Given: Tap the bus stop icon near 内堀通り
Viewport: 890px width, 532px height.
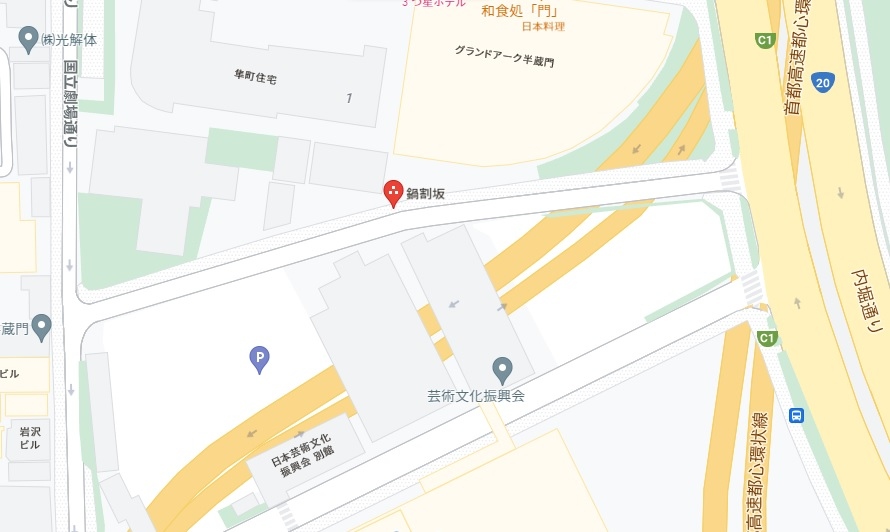Looking at the screenshot, I should (x=796, y=414).
